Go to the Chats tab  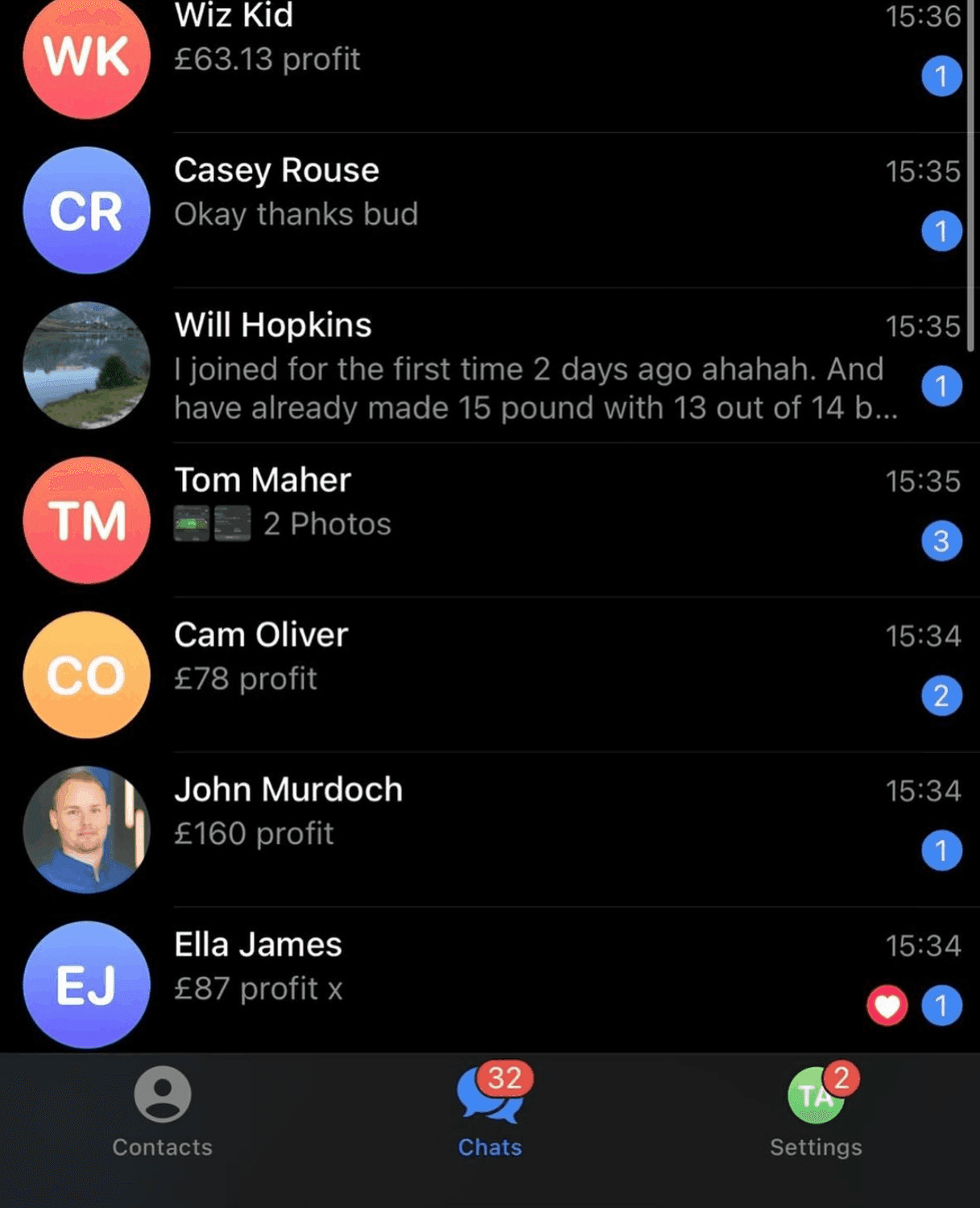pos(490,1113)
